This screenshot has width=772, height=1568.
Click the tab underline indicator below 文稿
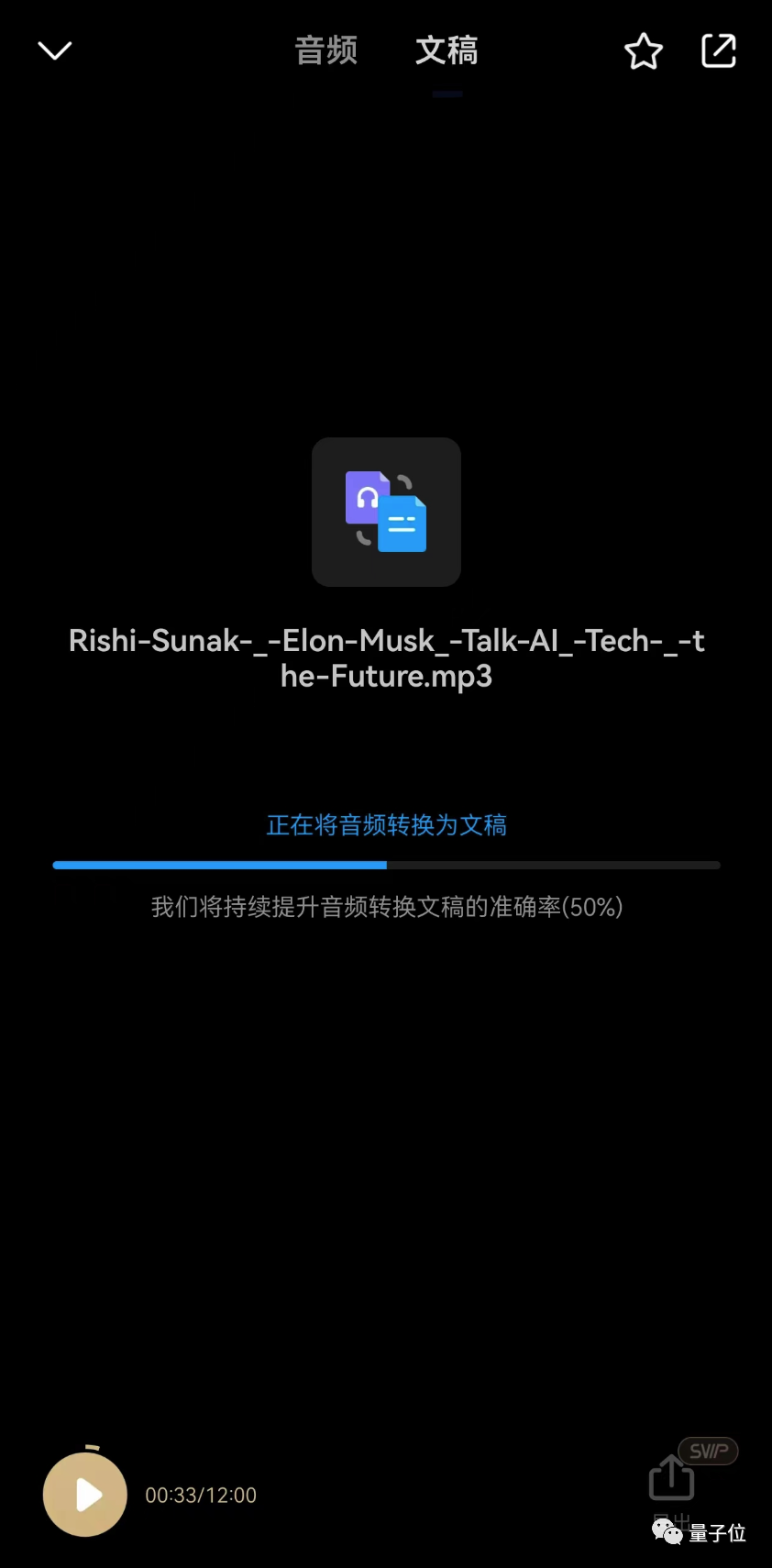tap(447, 93)
